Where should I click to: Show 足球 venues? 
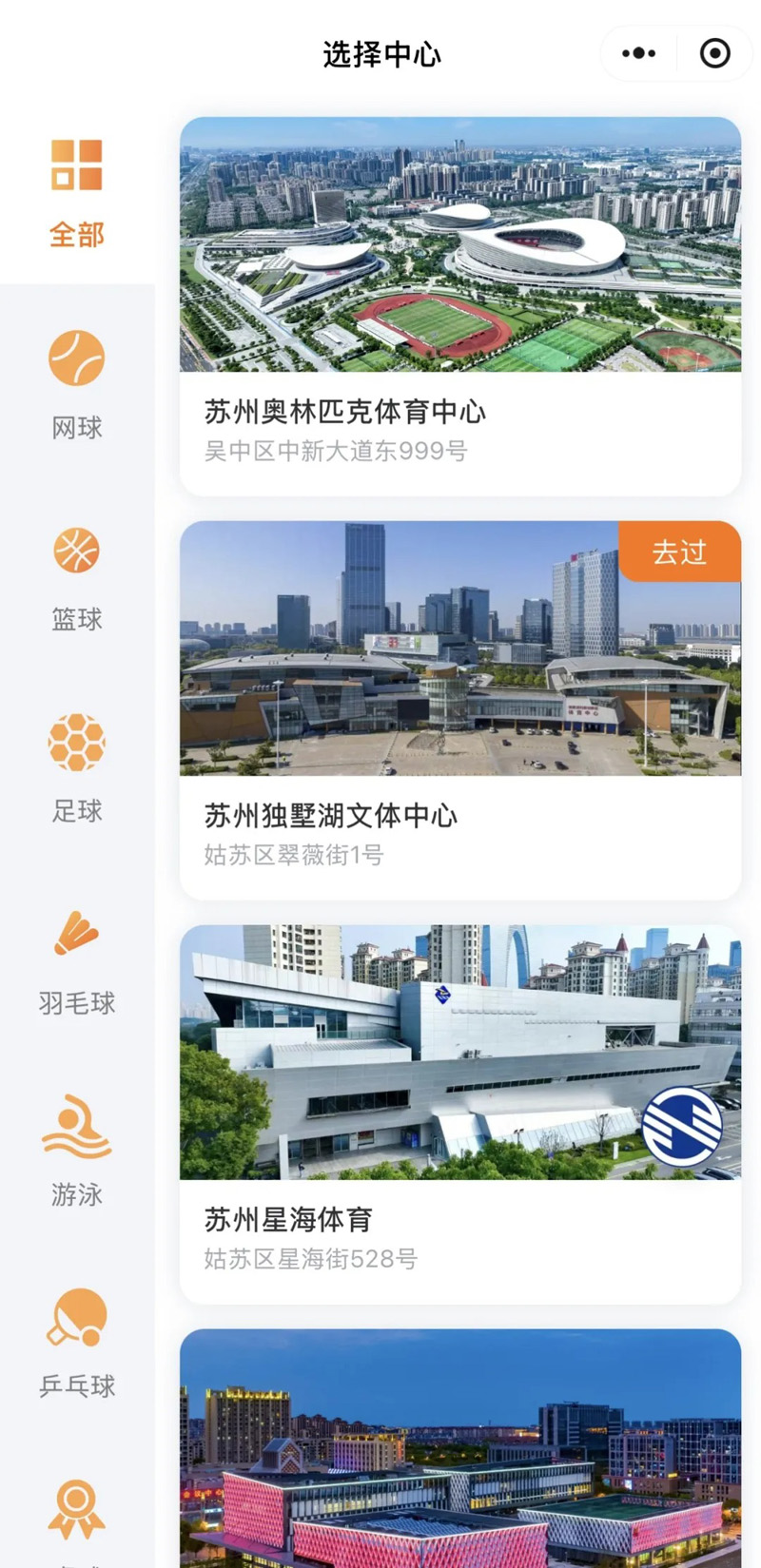(76, 768)
